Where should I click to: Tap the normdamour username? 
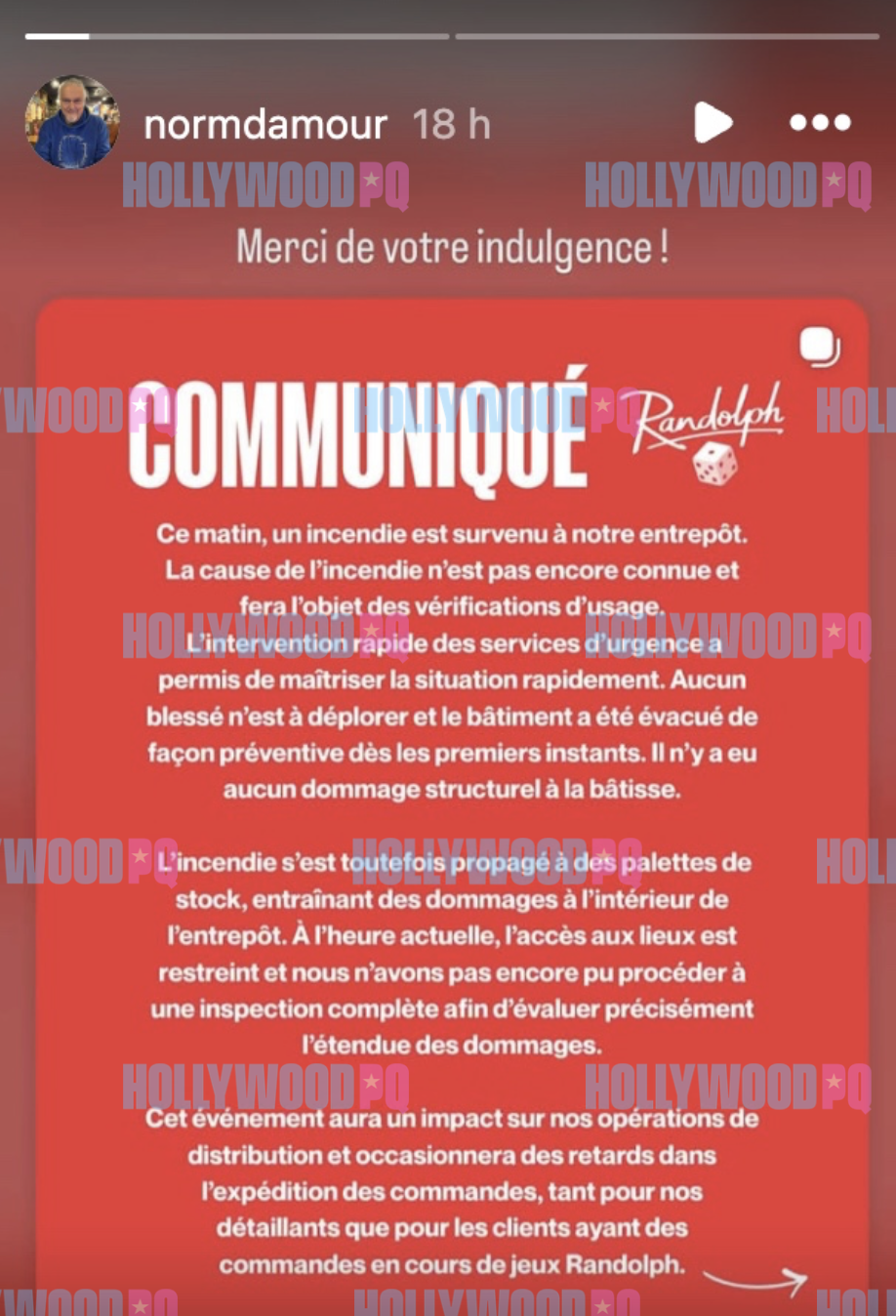(265, 125)
